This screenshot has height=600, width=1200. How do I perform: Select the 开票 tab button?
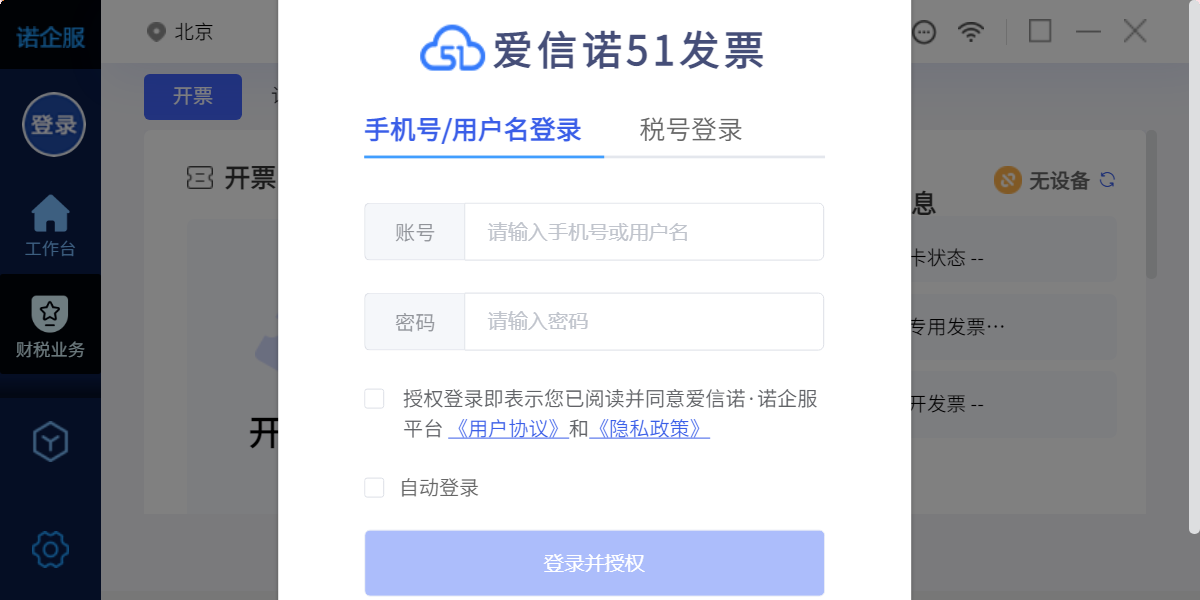pos(193,97)
